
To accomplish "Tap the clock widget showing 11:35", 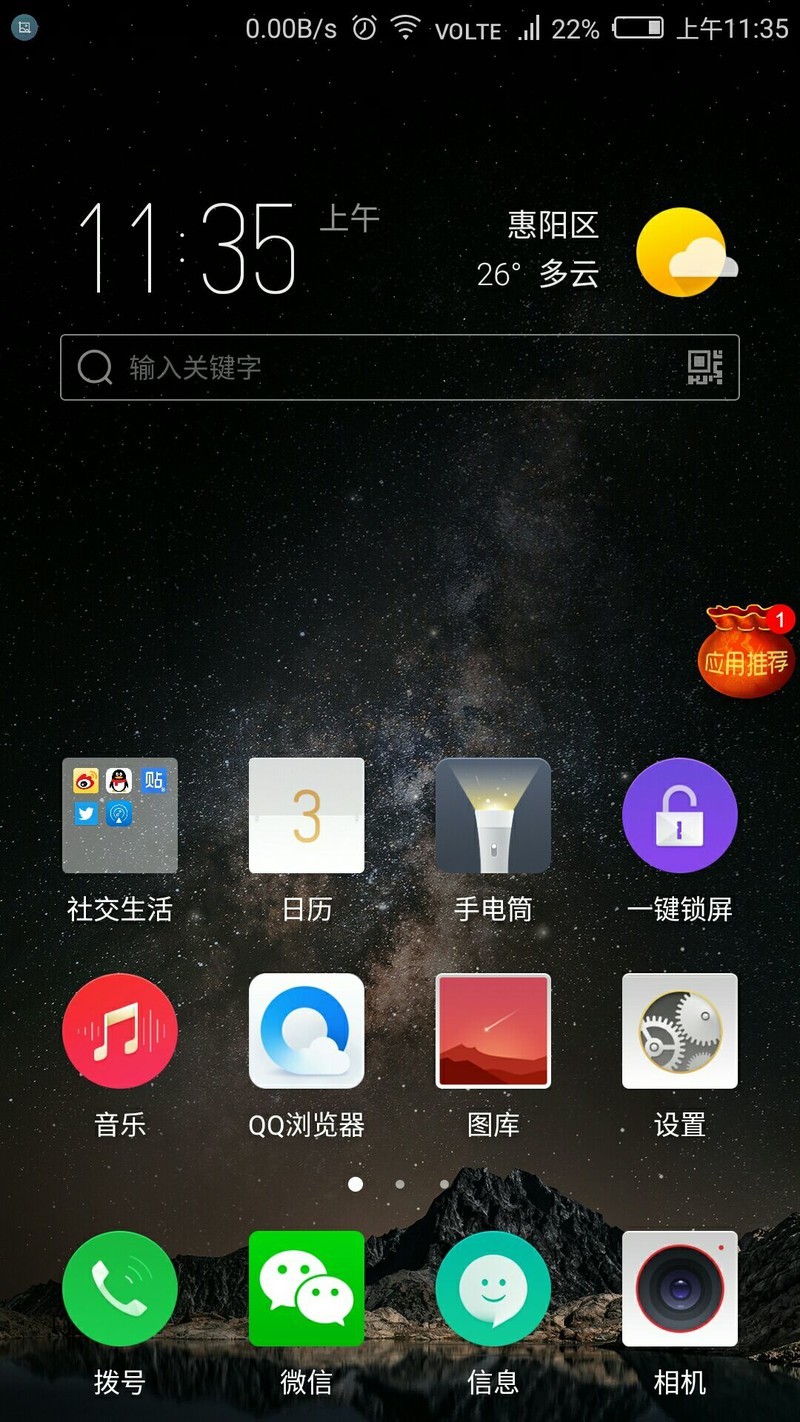I will tap(190, 250).
